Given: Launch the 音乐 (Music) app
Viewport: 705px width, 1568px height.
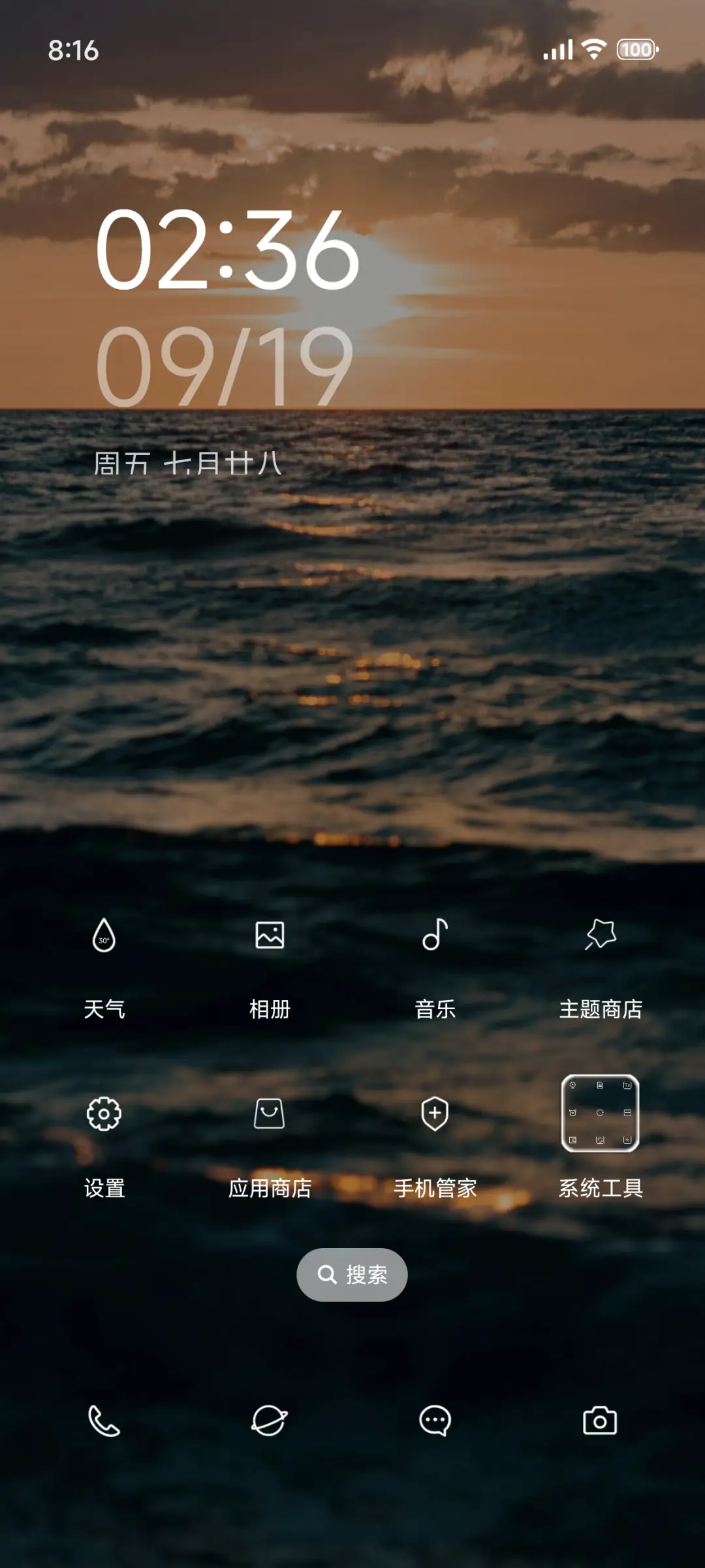Looking at the screenshot, I should click(435, 953).
